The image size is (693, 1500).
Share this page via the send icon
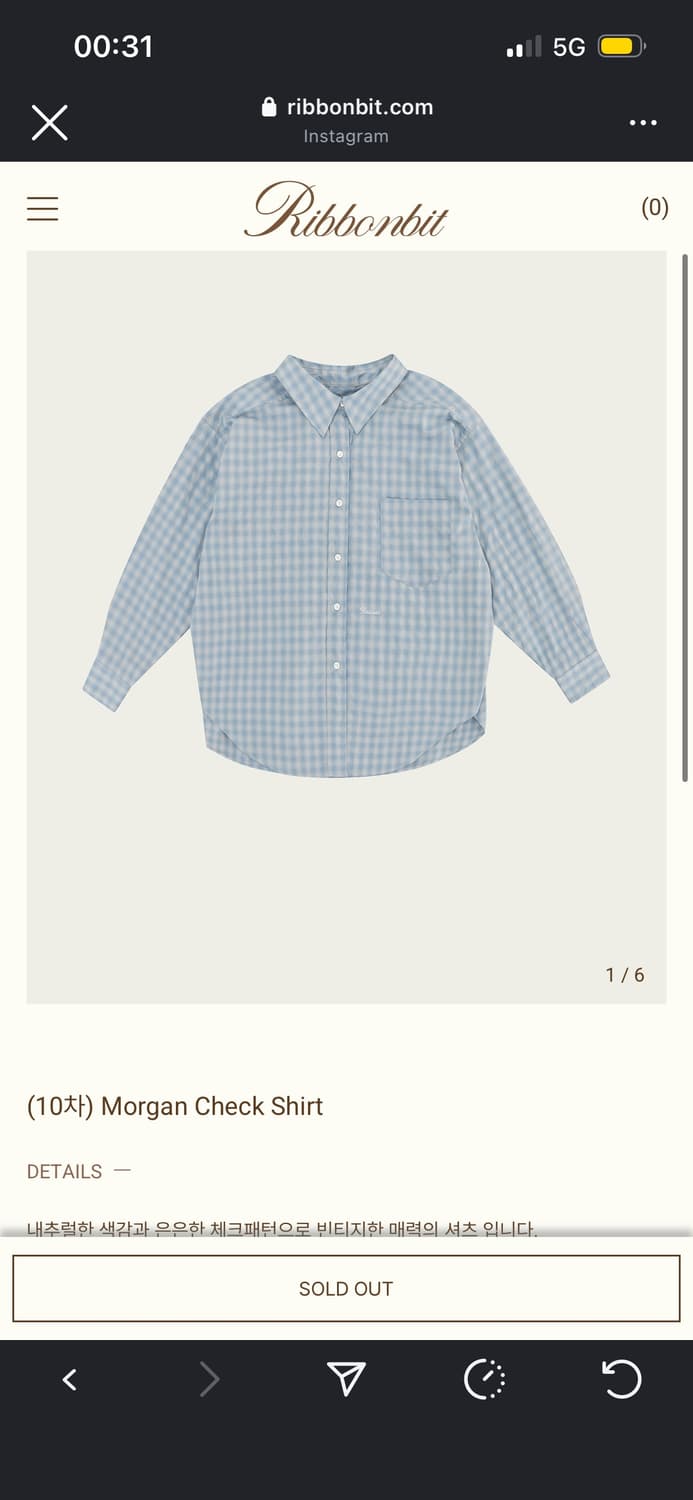[x=346, y=1380]
